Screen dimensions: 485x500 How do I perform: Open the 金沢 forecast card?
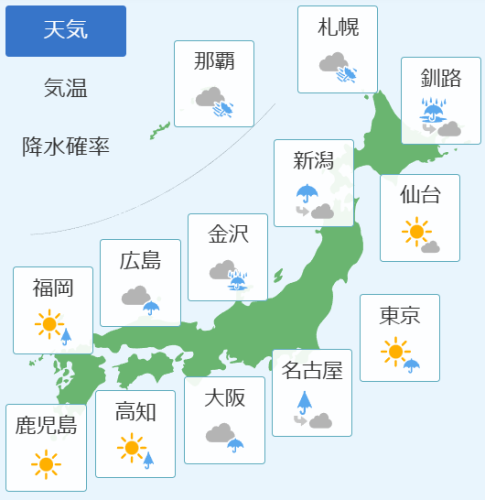(x=228, y=257)
